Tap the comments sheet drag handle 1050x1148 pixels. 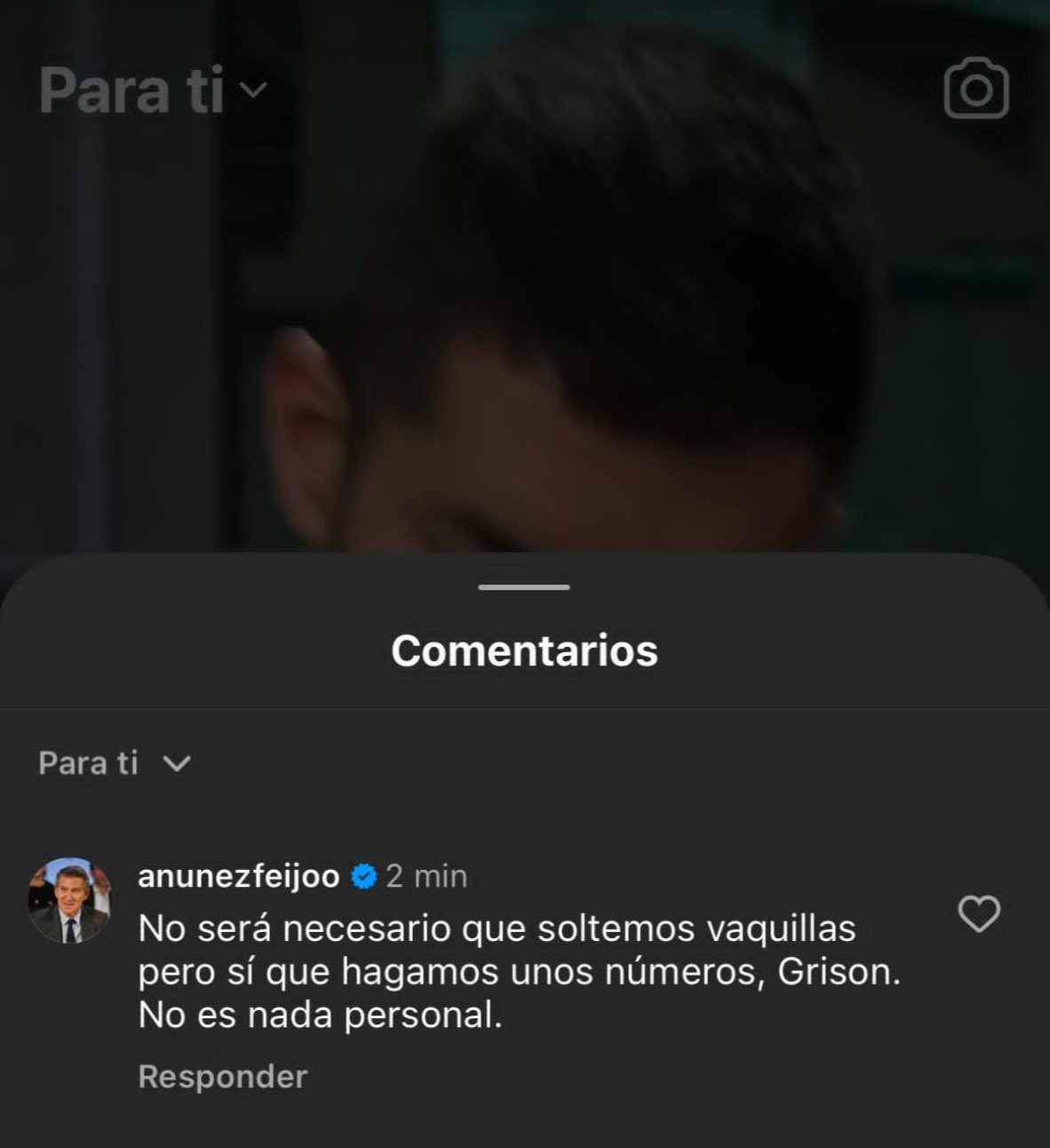pos(524,587)
